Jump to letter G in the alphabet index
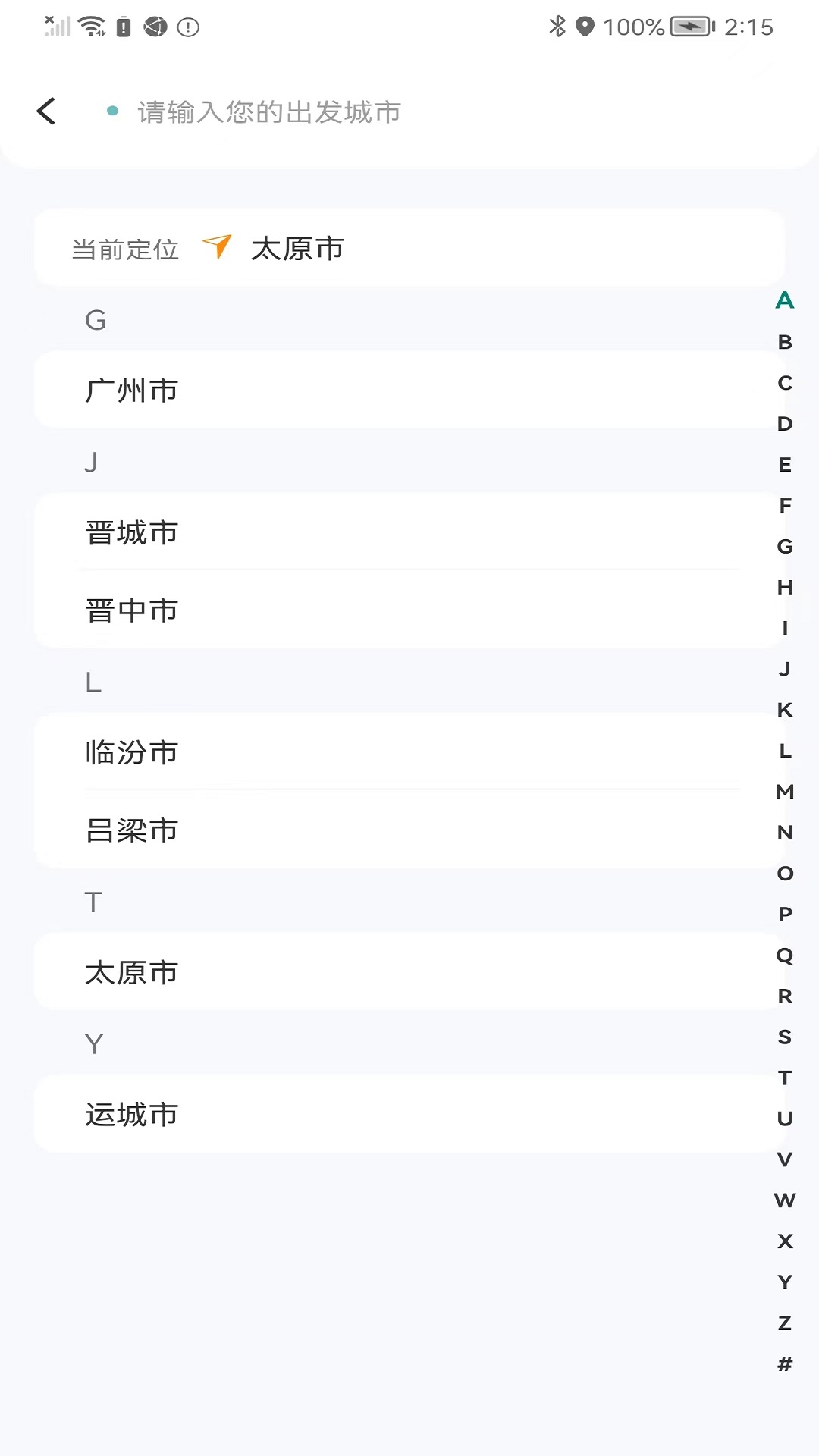This screenshot has height=1456, width=819. [784, 547]
